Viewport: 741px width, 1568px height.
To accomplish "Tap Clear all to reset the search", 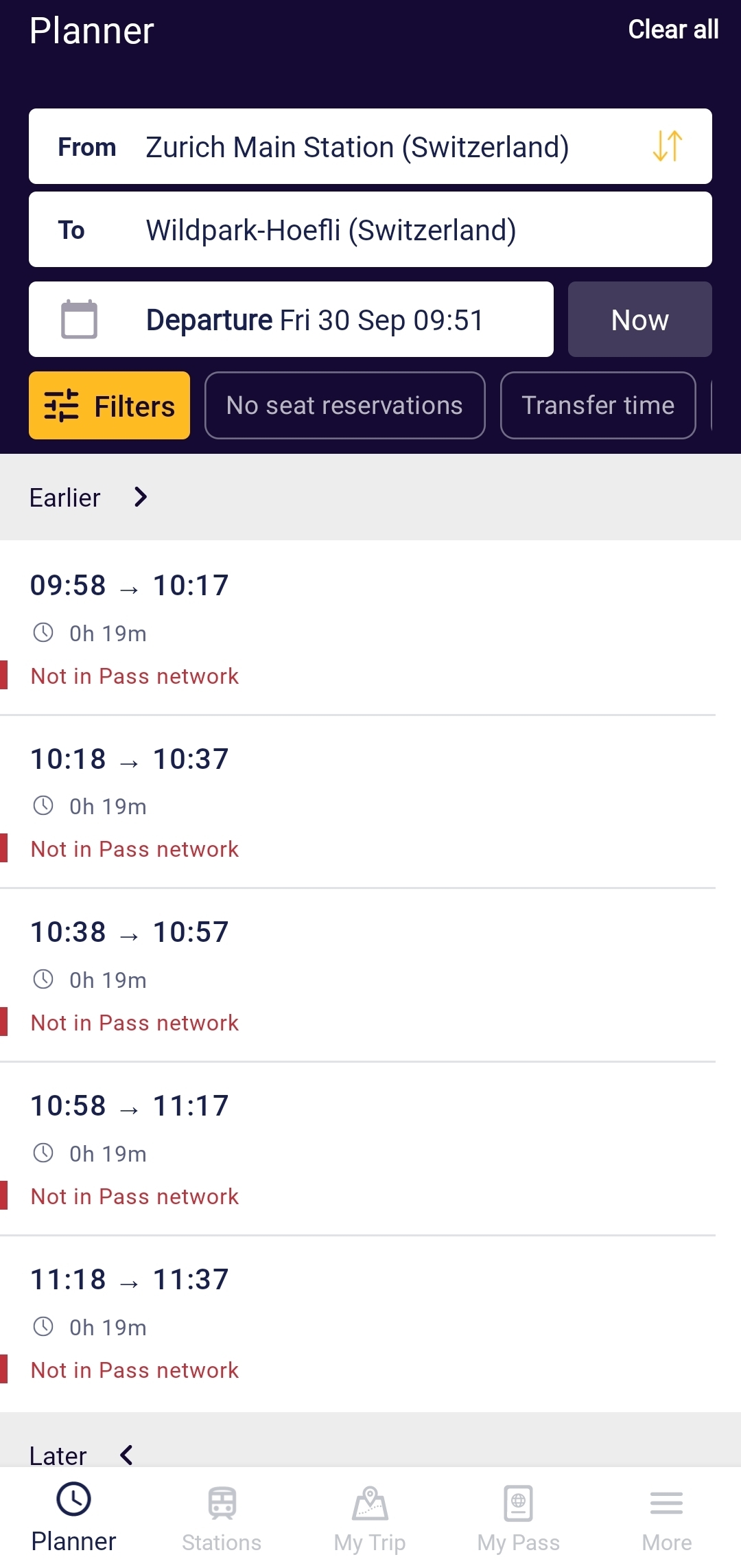I will (x=673, y=30).
